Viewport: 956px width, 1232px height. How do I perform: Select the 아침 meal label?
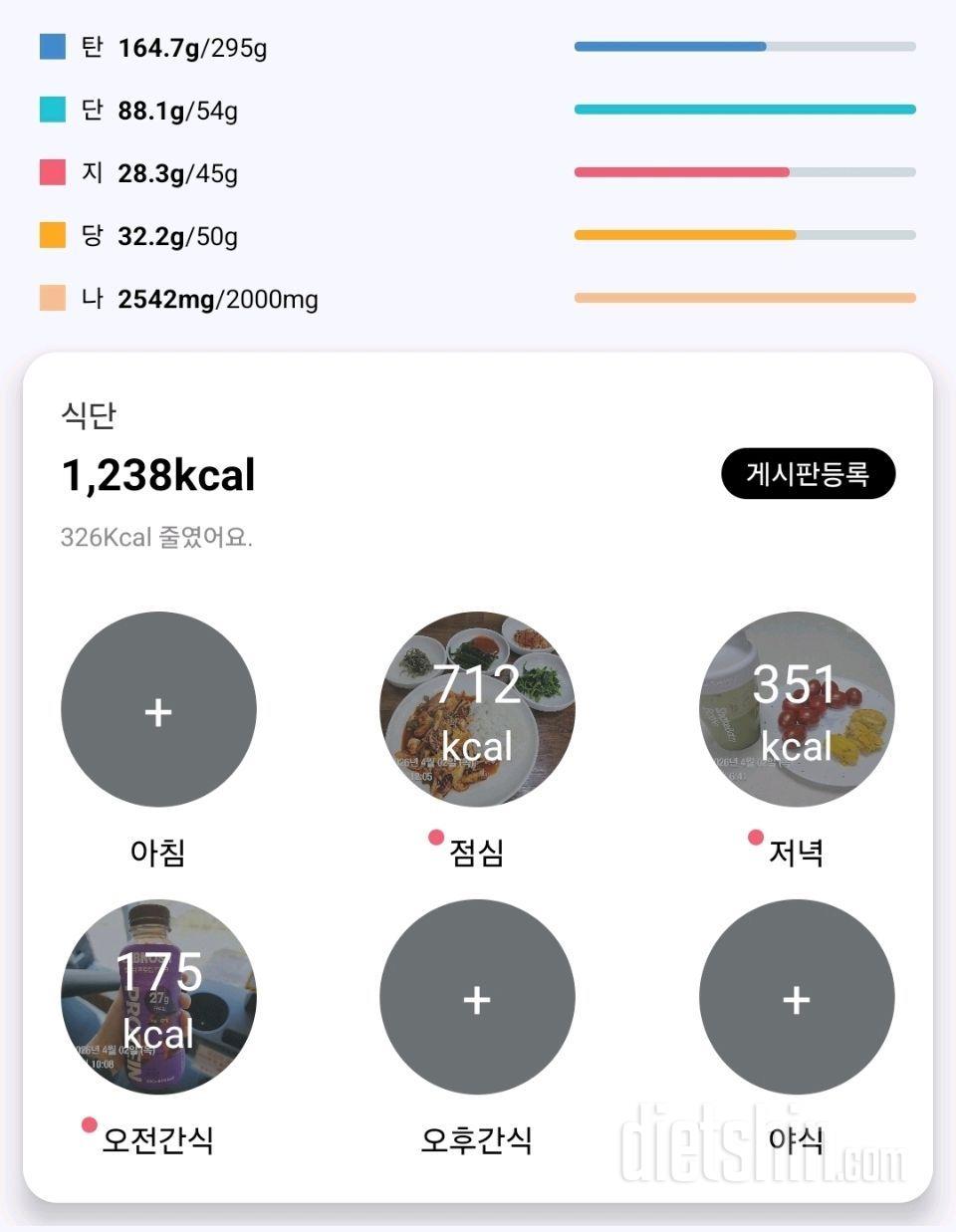[157, 851]
